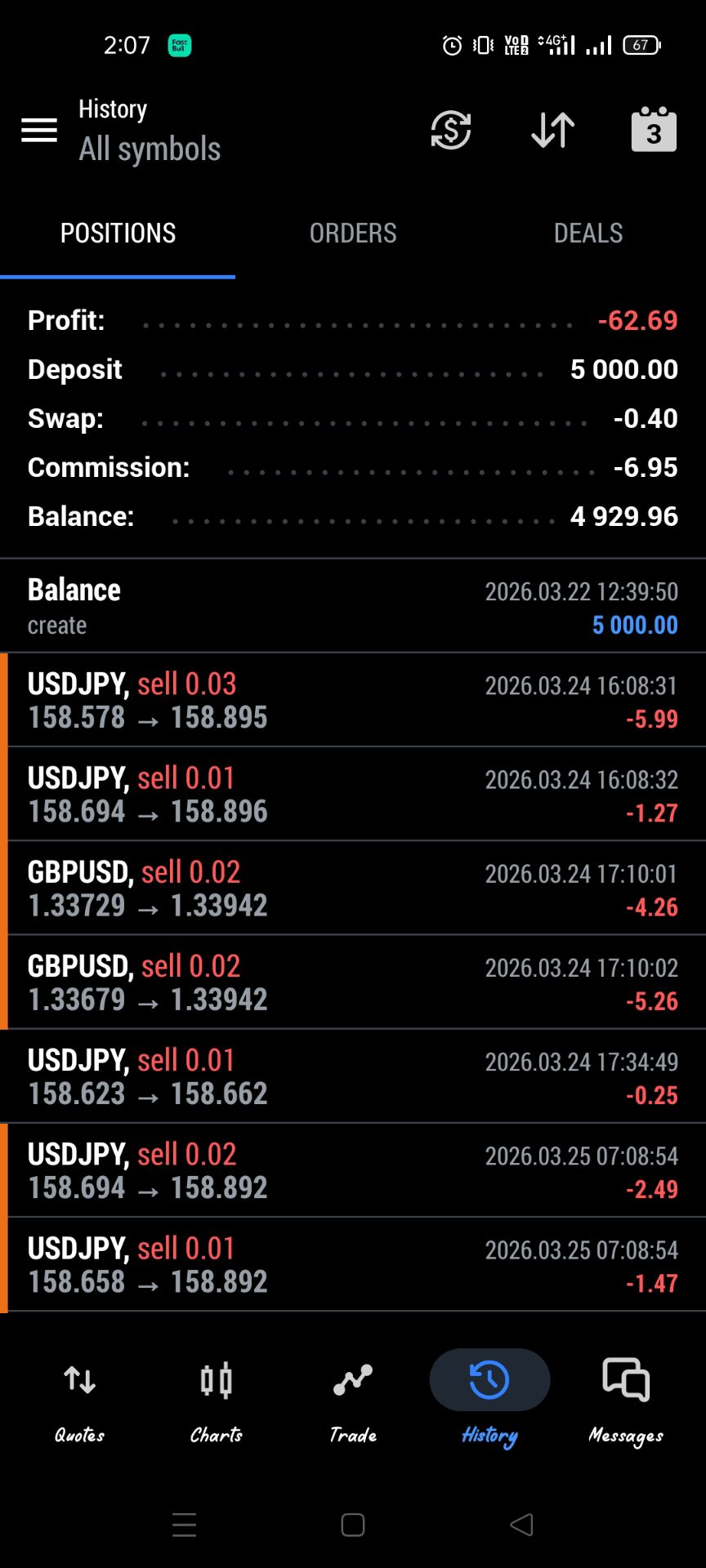The height and width of the screenshot is (1568, 706).
Task: Expand the USDJPY trade with -0.25 loss
Action: pos(353,1076)
